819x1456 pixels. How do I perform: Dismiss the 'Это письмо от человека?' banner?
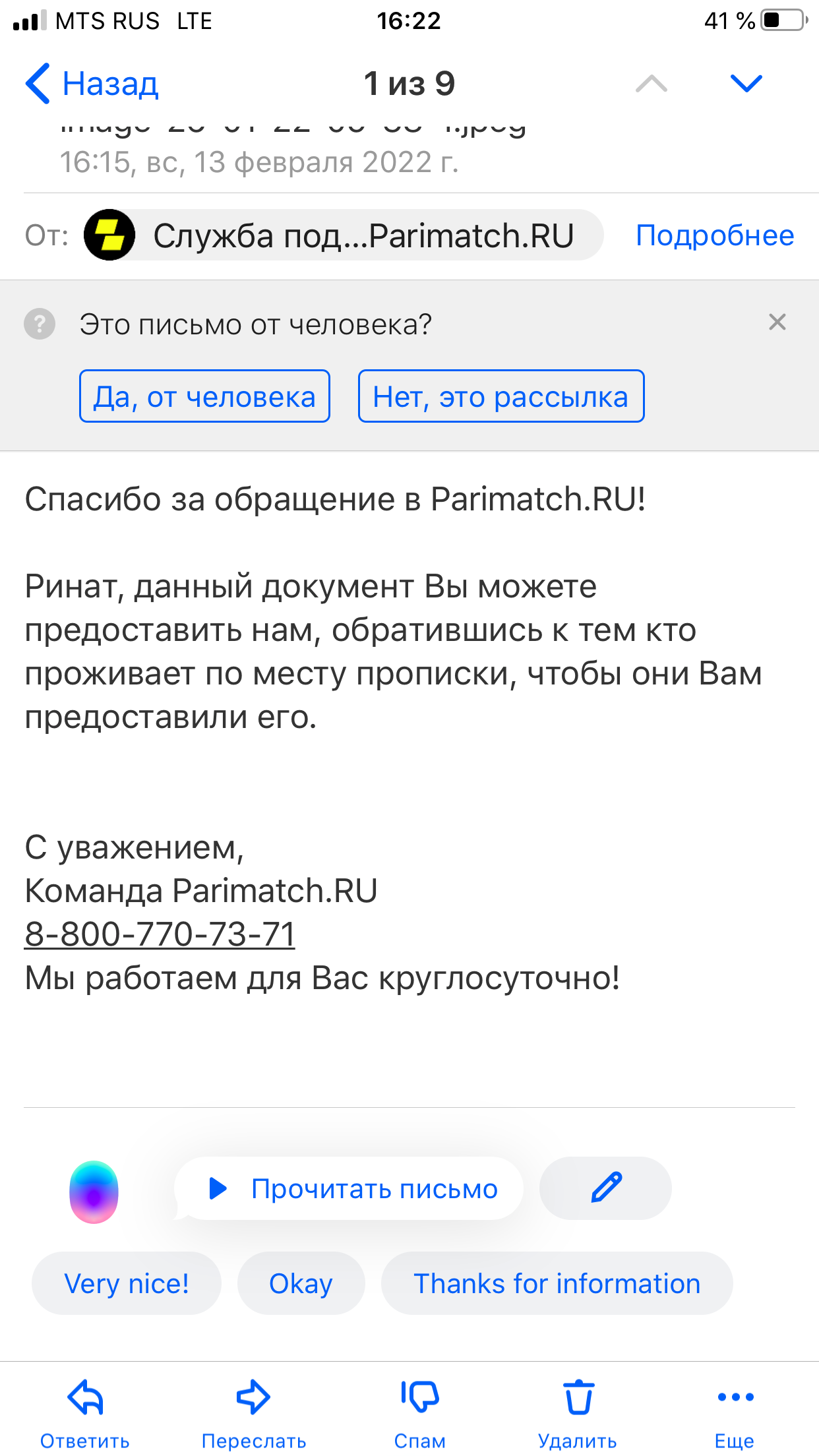777,322
